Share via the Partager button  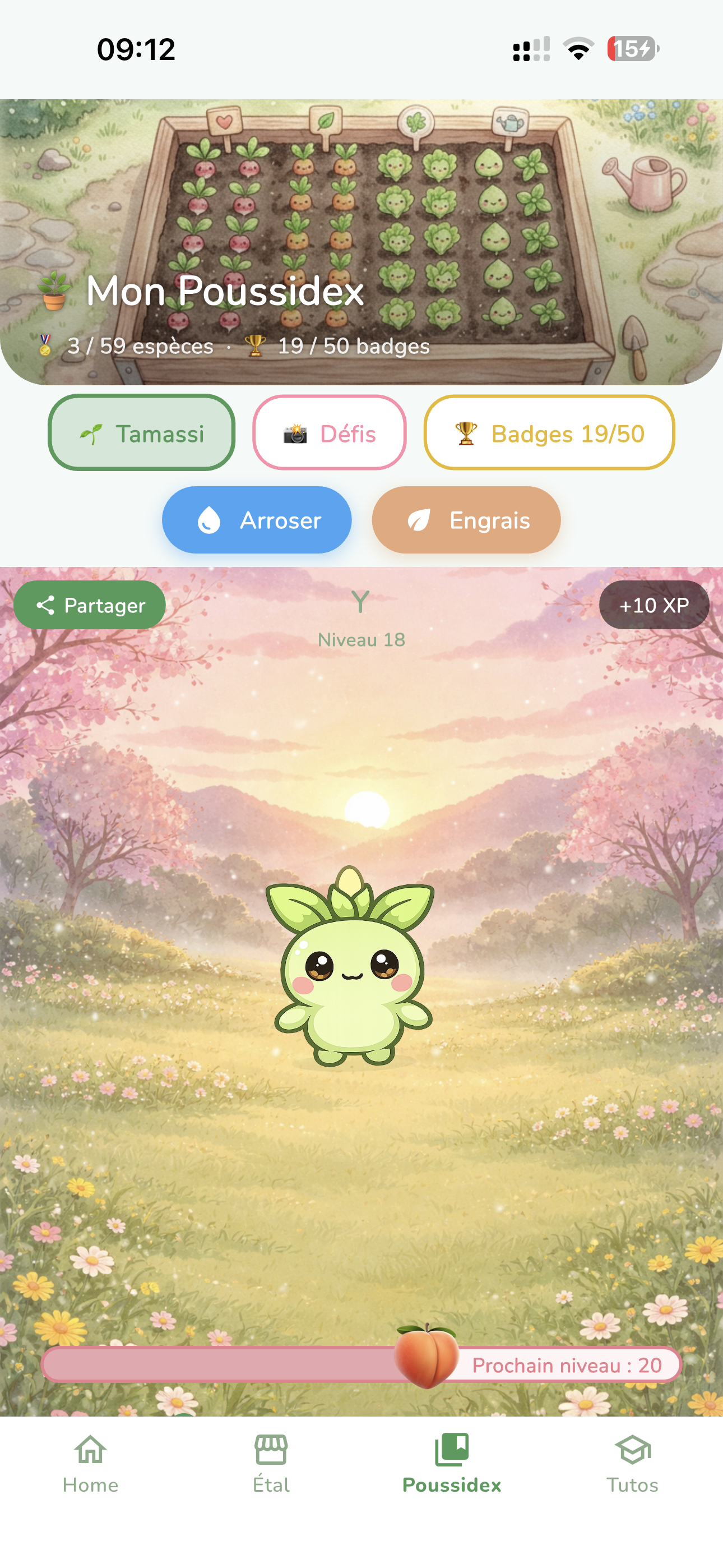90,605
